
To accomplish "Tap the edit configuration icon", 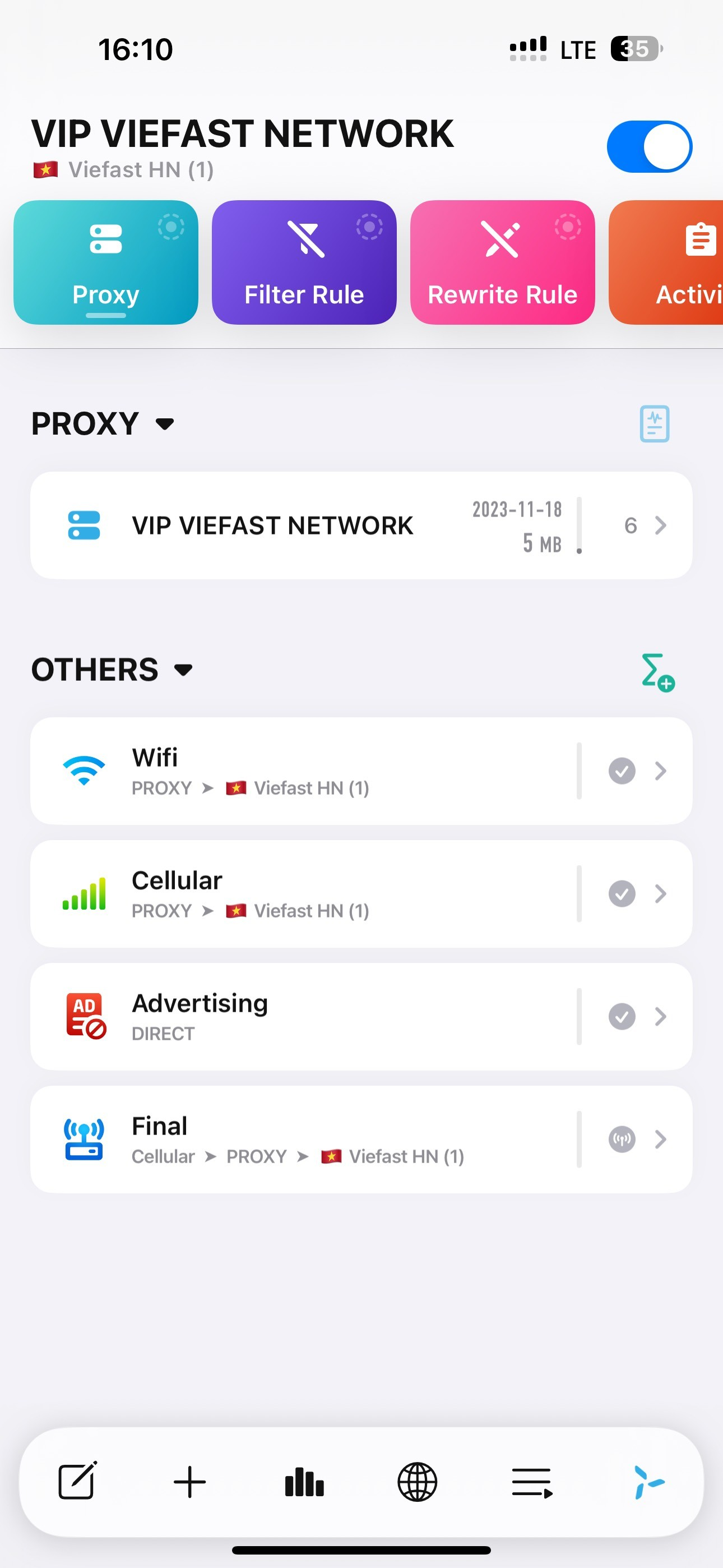I will pos(77,1481).
